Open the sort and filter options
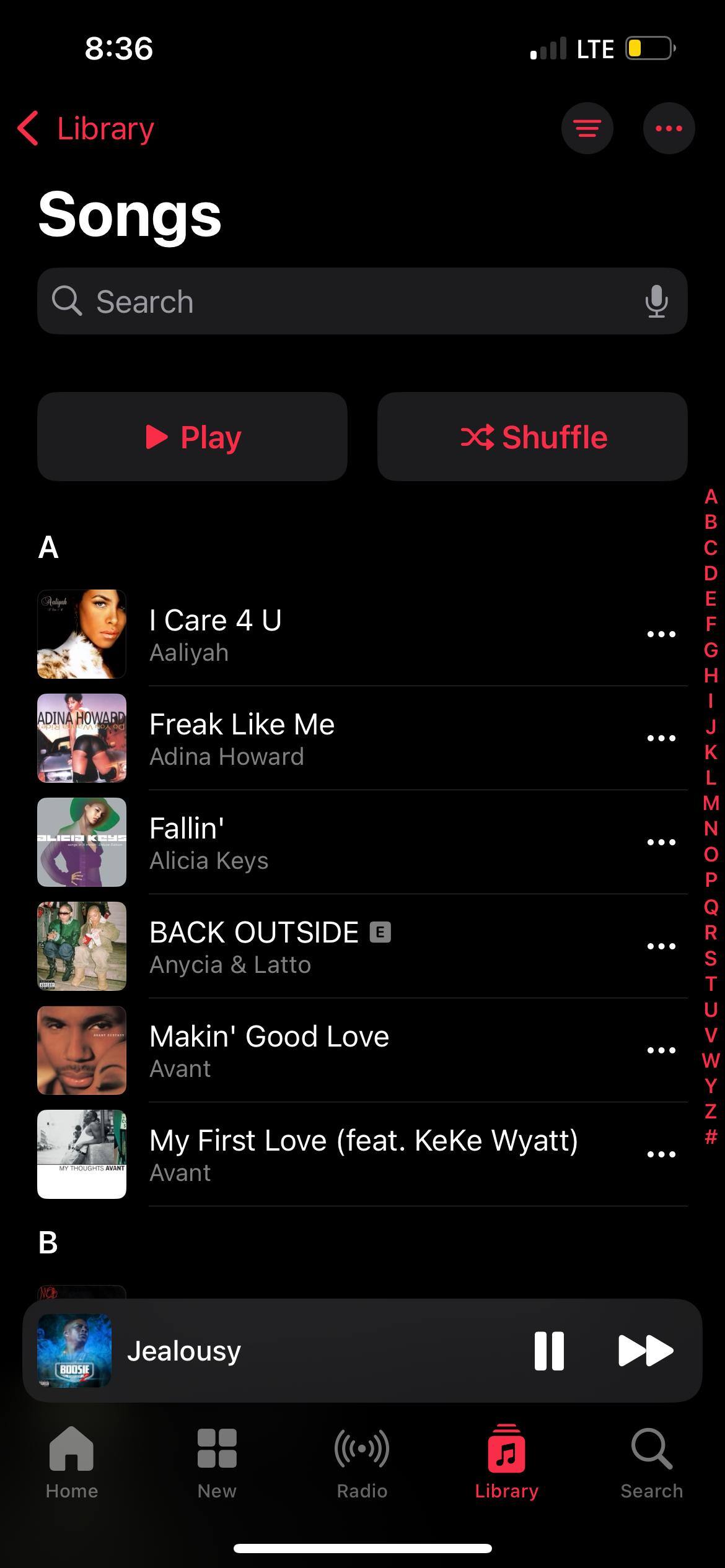The width and height of the screenshot is (725, 1568). click(x=587, y=129)
